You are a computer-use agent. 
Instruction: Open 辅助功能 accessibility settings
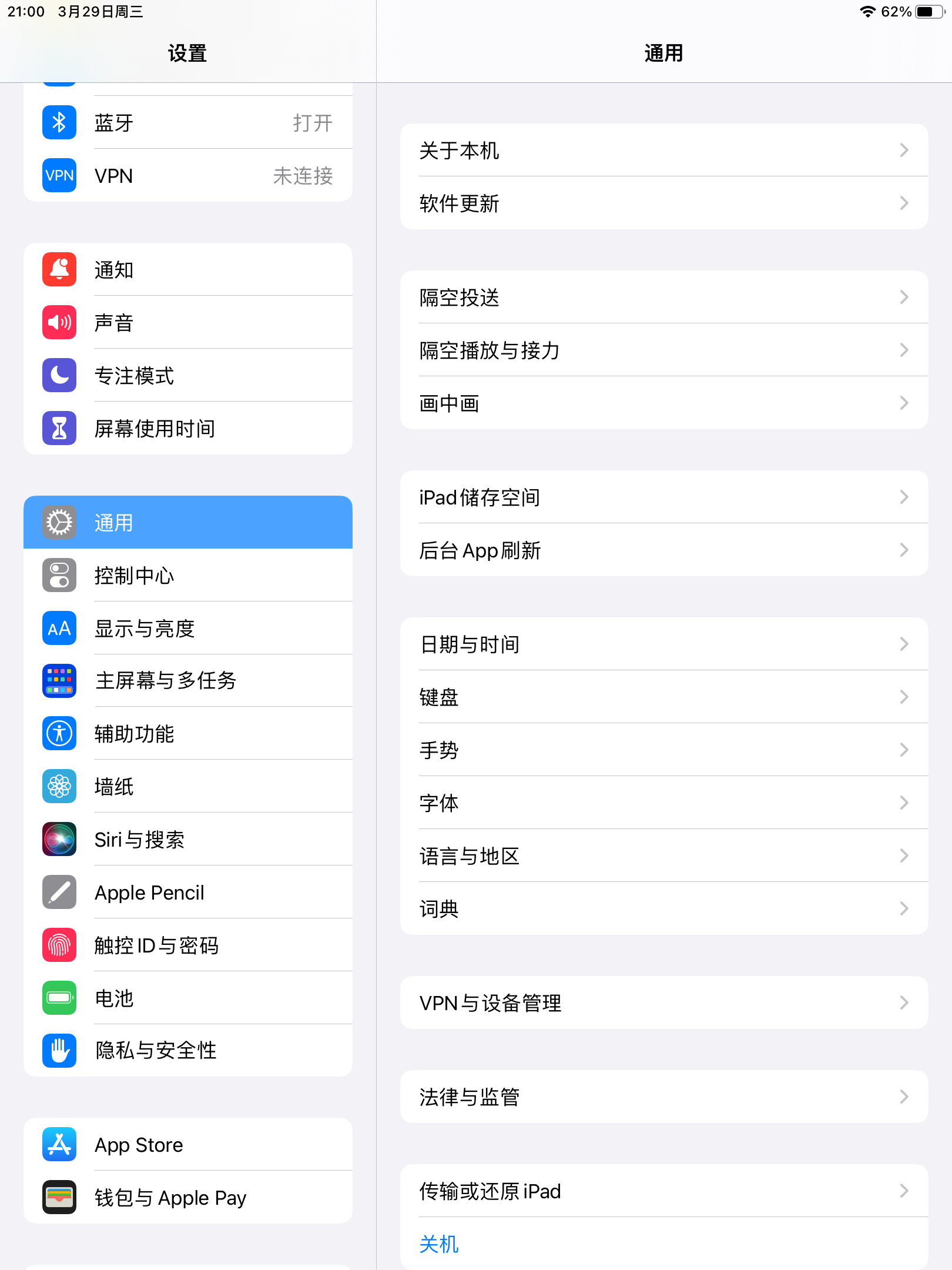[x=188, y=733]
